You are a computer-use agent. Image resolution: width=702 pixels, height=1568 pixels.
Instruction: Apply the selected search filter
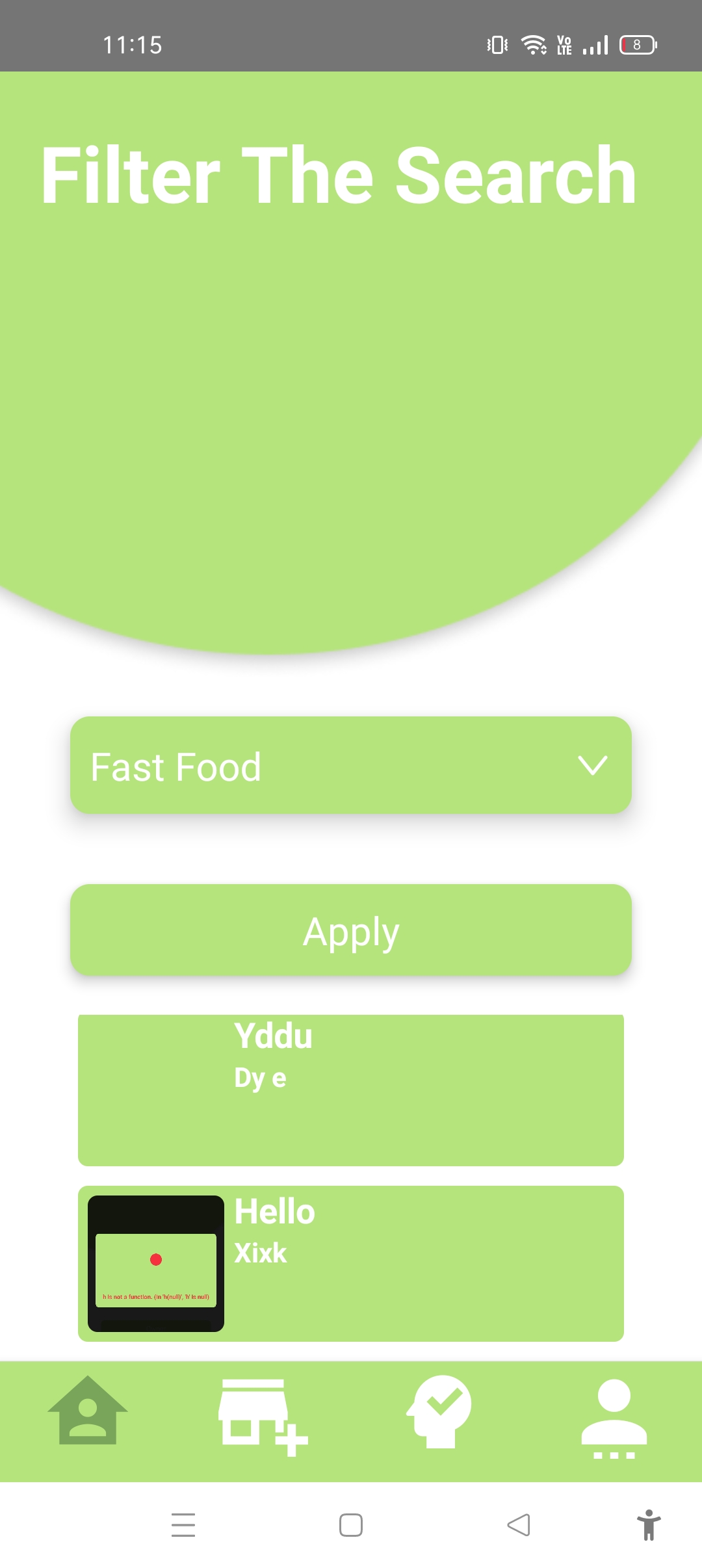(x=351, y=930)
